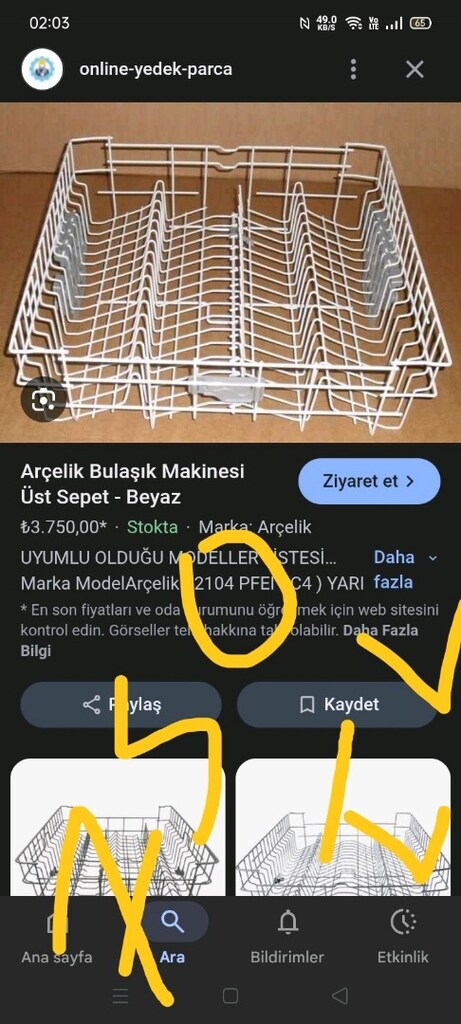
Task: Open the right related basket image
Action: pyautogui.click(x=343, y=827)
